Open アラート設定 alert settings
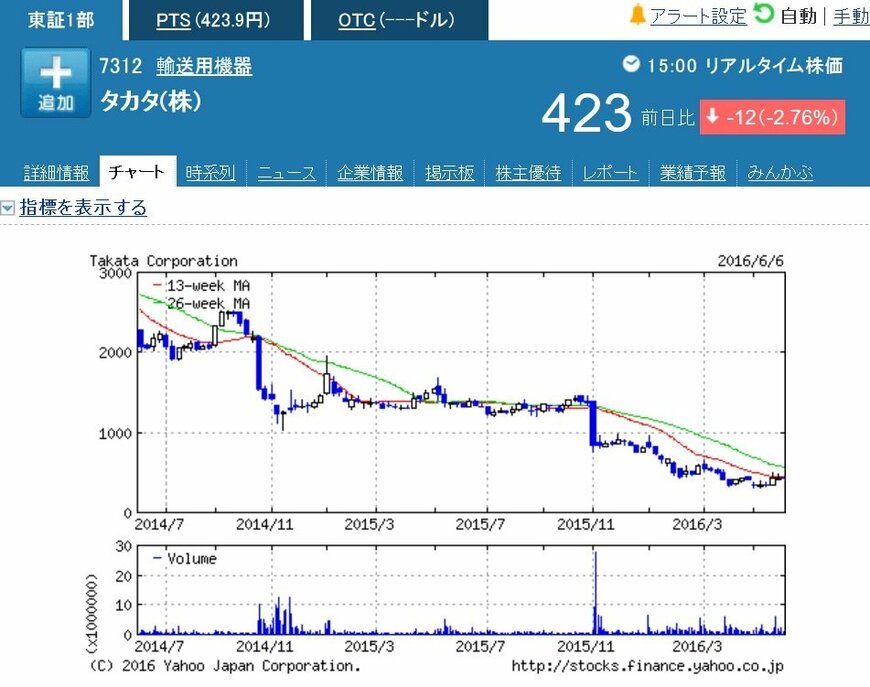The image size is (870, 687). pos(698,16)
